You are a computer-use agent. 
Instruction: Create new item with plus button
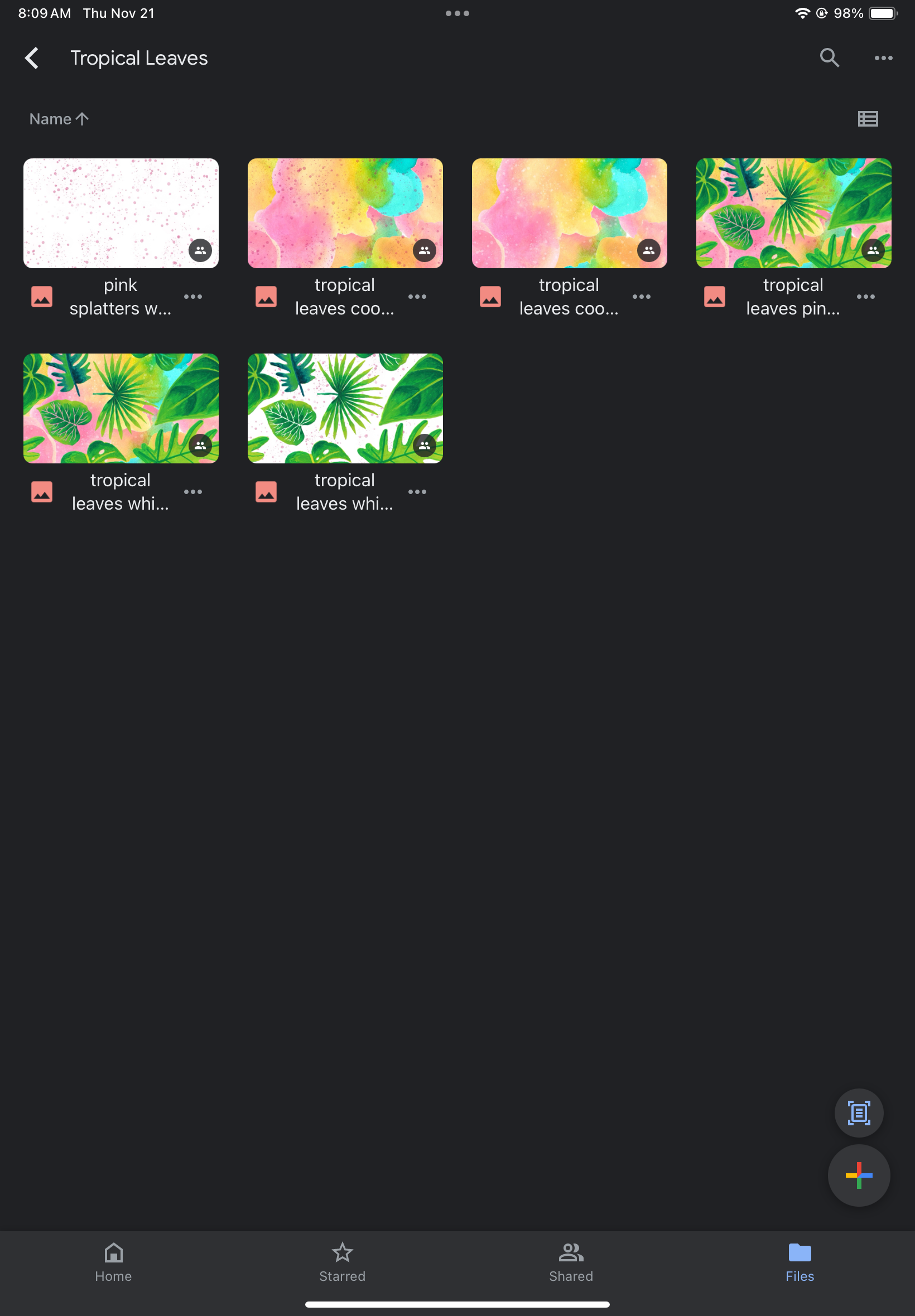coord(858,1175)
